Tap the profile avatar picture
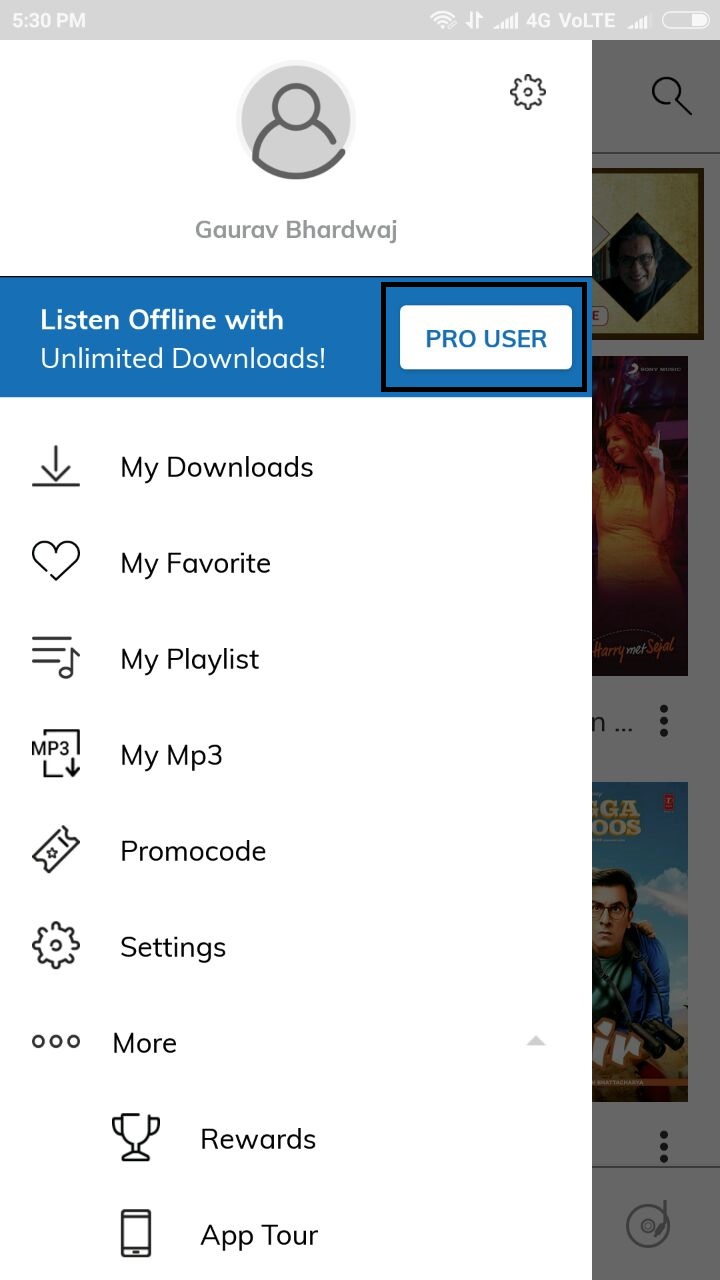This screenshot has width=720, height=1280. (295, 119)
